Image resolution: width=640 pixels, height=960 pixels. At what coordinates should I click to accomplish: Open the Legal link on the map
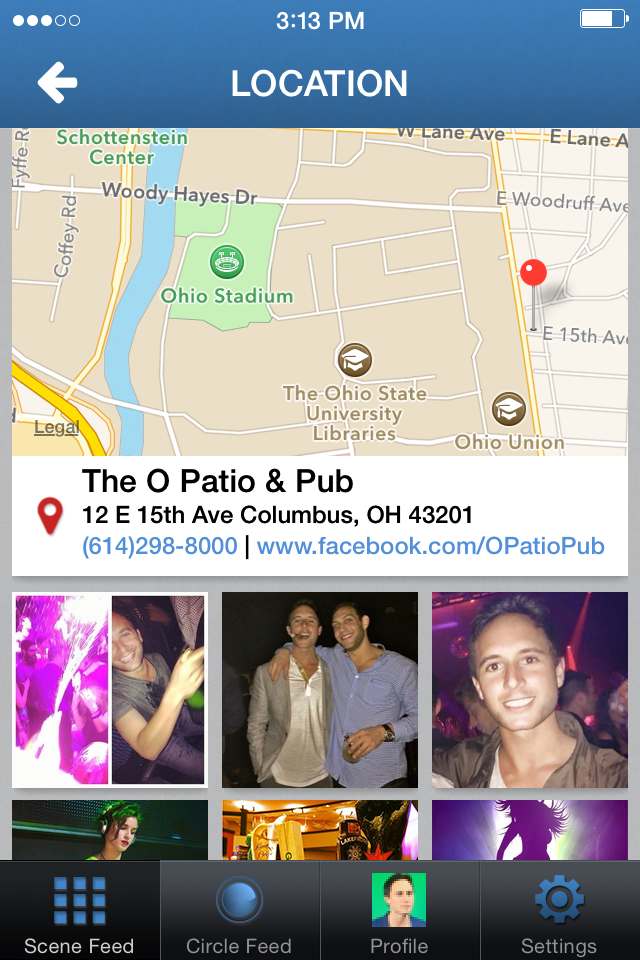(x=56, y=427)
